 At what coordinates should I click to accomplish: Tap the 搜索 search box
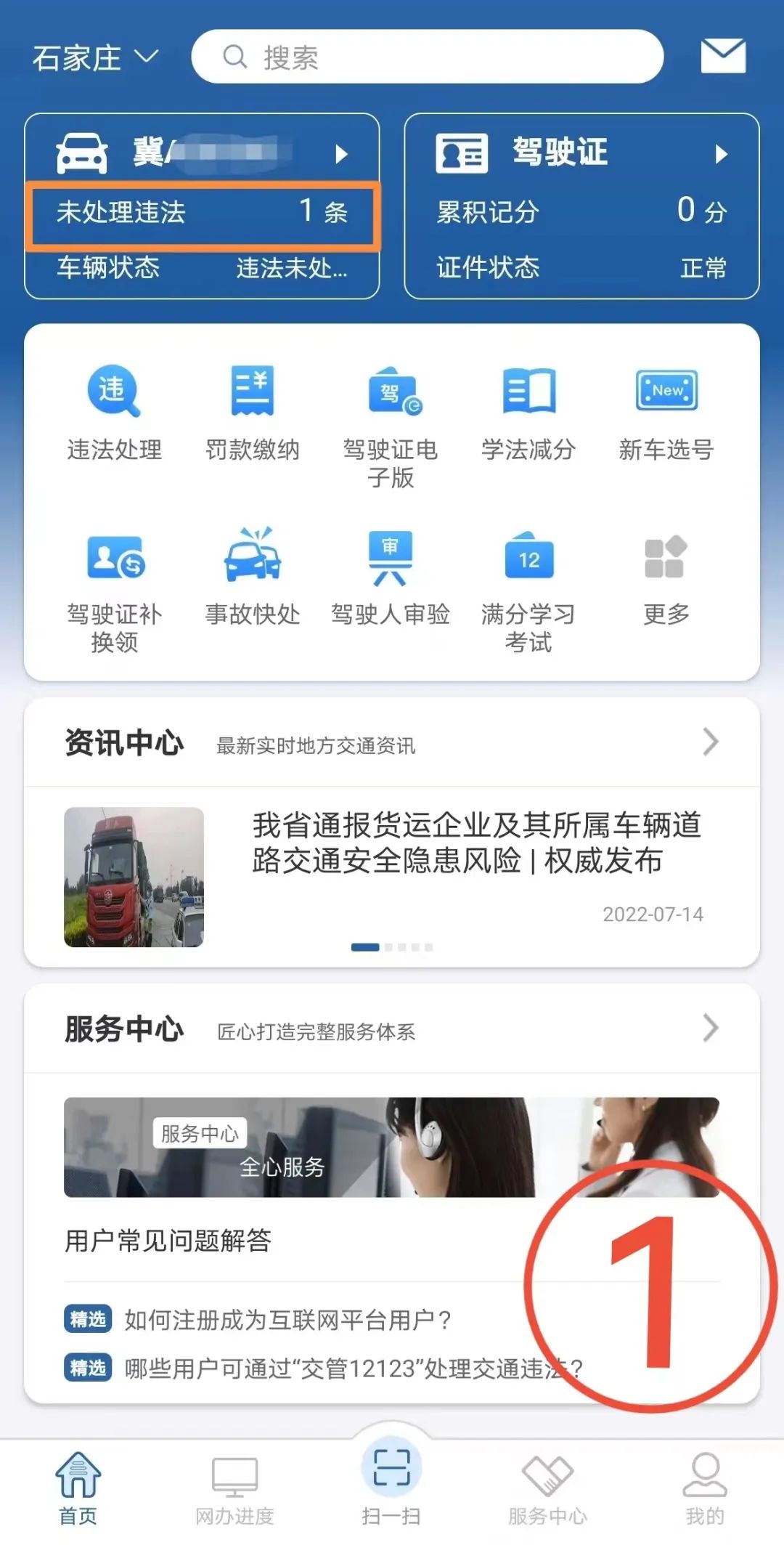click(427, 57)
